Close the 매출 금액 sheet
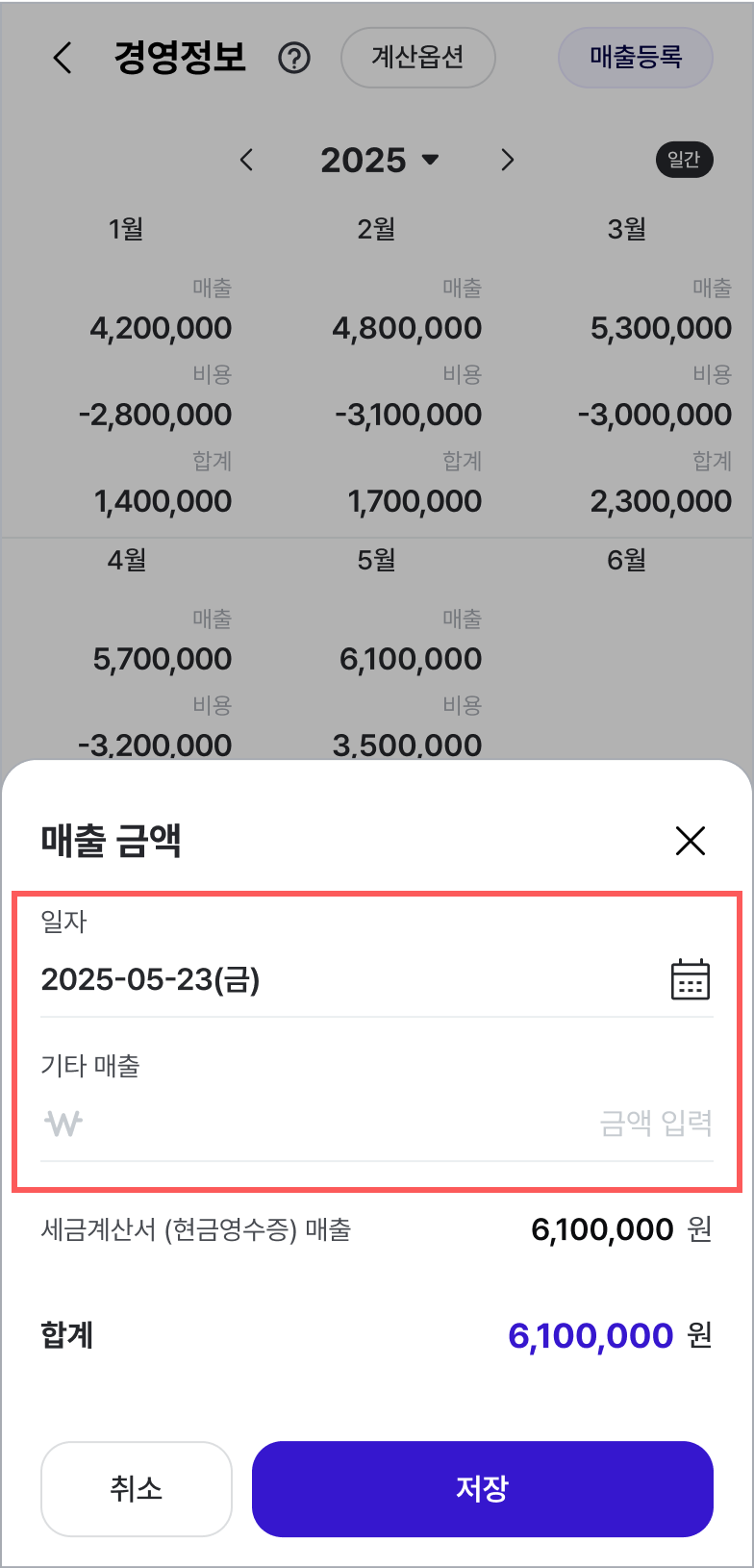This screenshot has width=754, height=1568. click(x=691, y=841)
